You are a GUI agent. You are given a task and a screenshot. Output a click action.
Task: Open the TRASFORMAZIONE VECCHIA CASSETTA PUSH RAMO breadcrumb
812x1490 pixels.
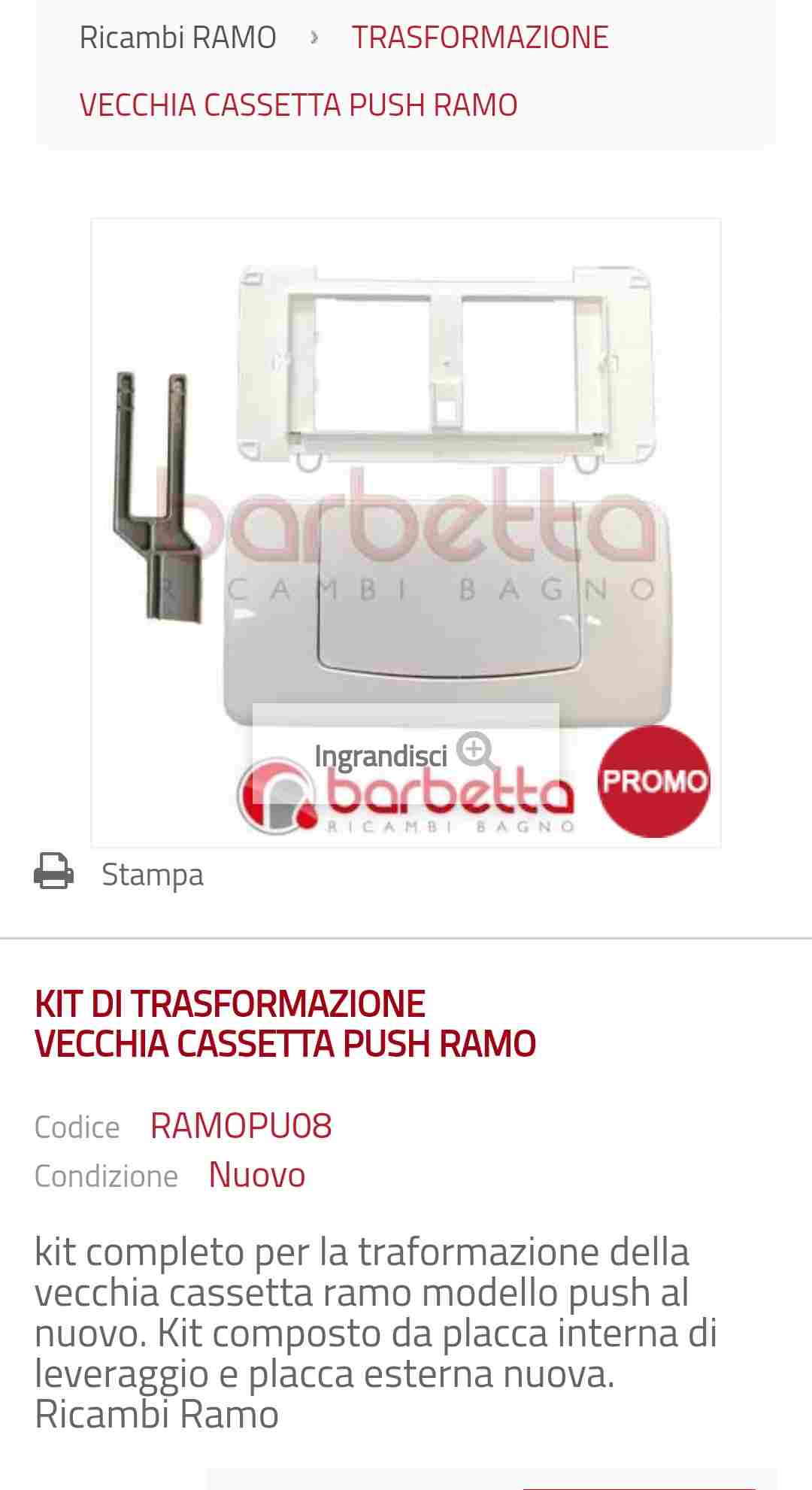[x=344, y=71]
